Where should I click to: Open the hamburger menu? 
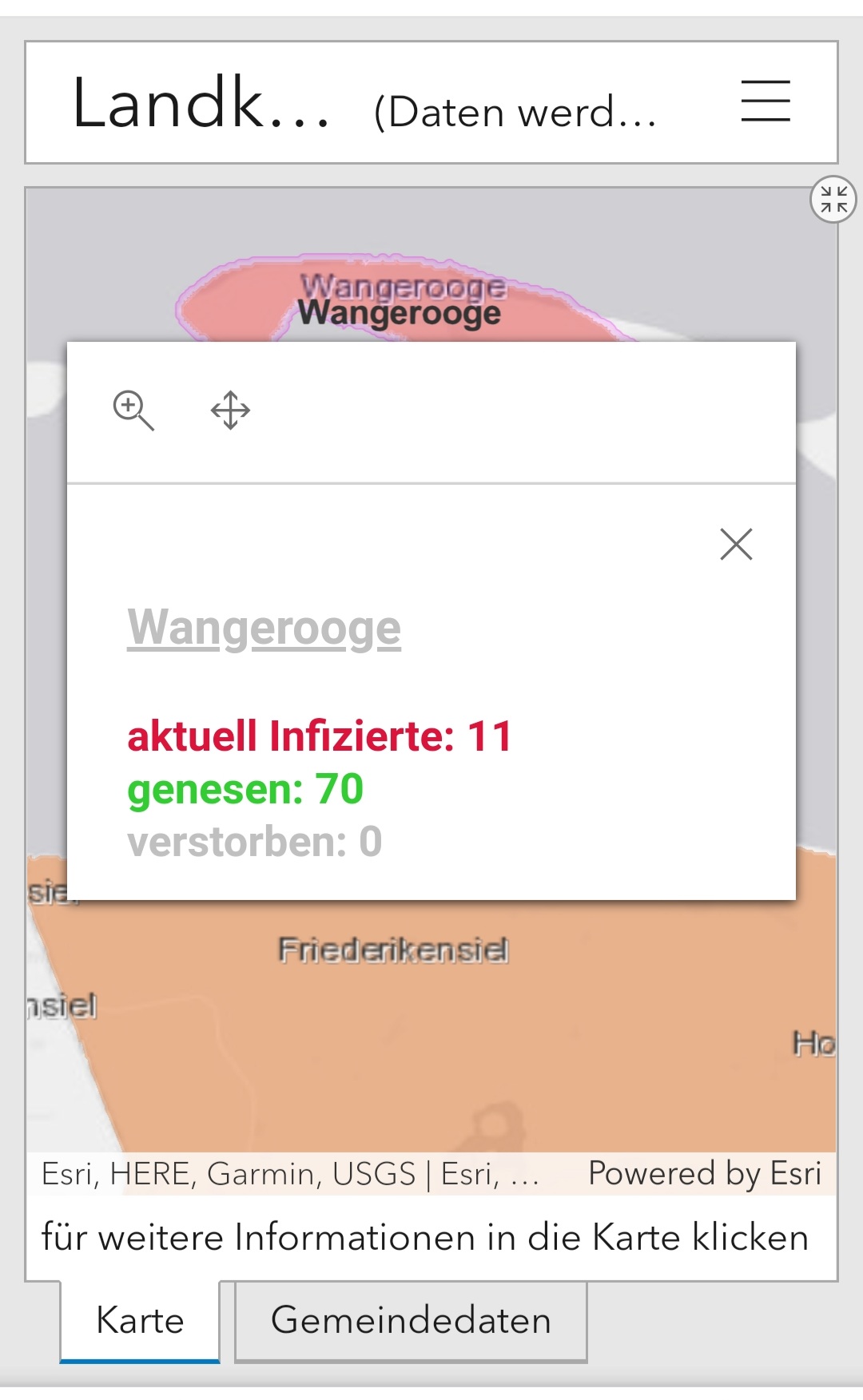766,101
